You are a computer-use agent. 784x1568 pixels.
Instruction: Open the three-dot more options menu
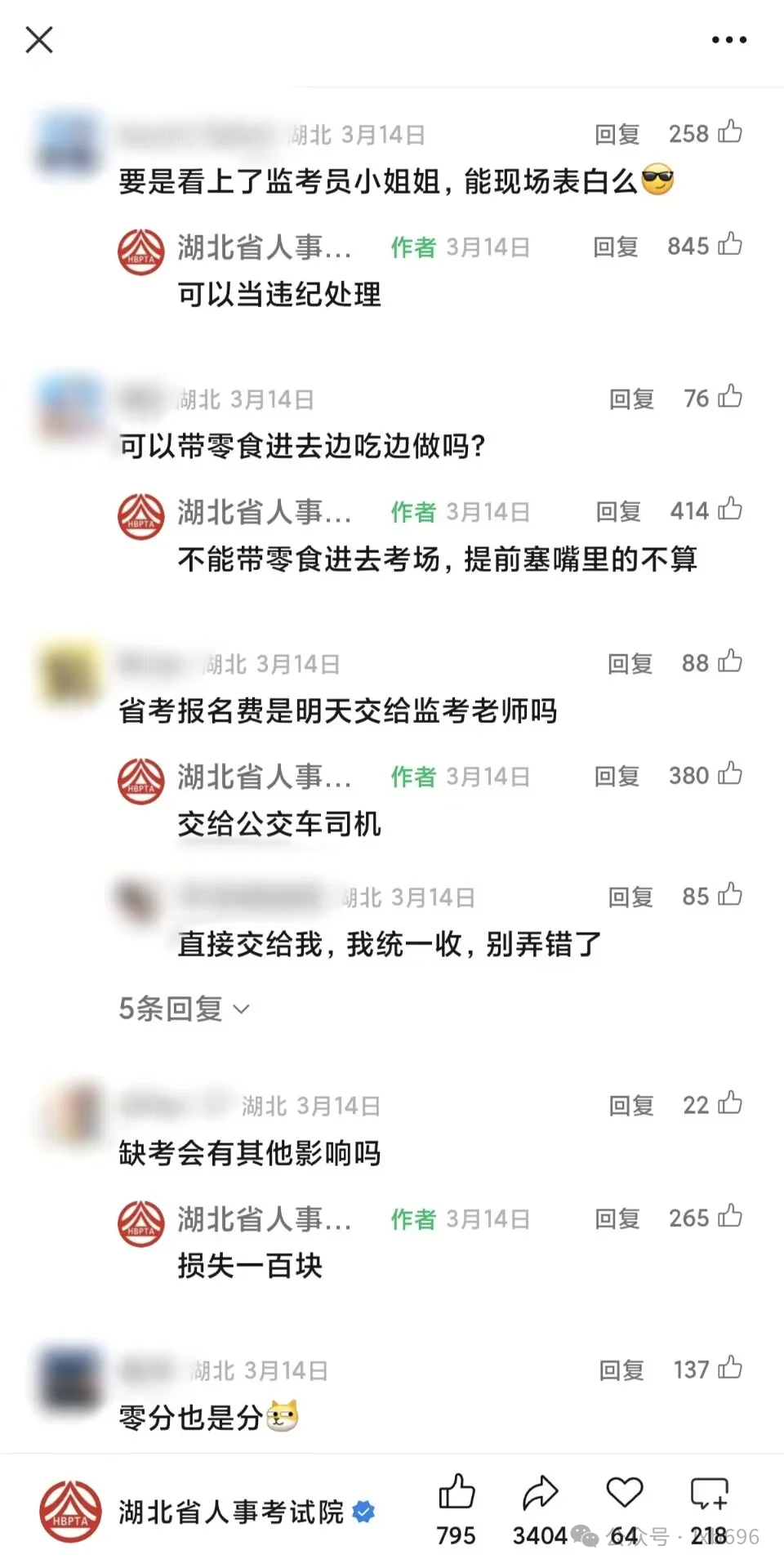pyautogui.click(x=725, y=38)
